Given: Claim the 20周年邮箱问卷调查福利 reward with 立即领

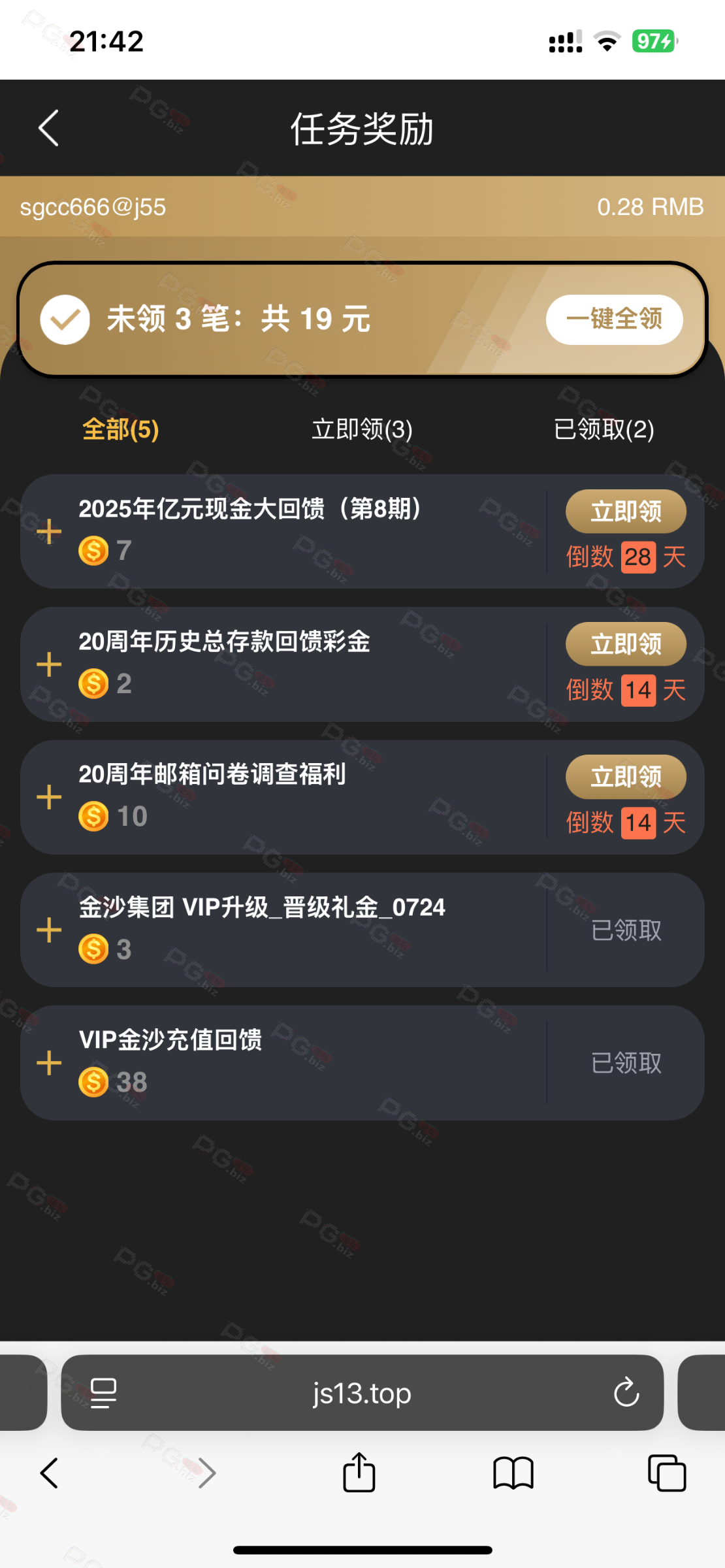Looking at the screenshot, I should (x=625, y=777).
